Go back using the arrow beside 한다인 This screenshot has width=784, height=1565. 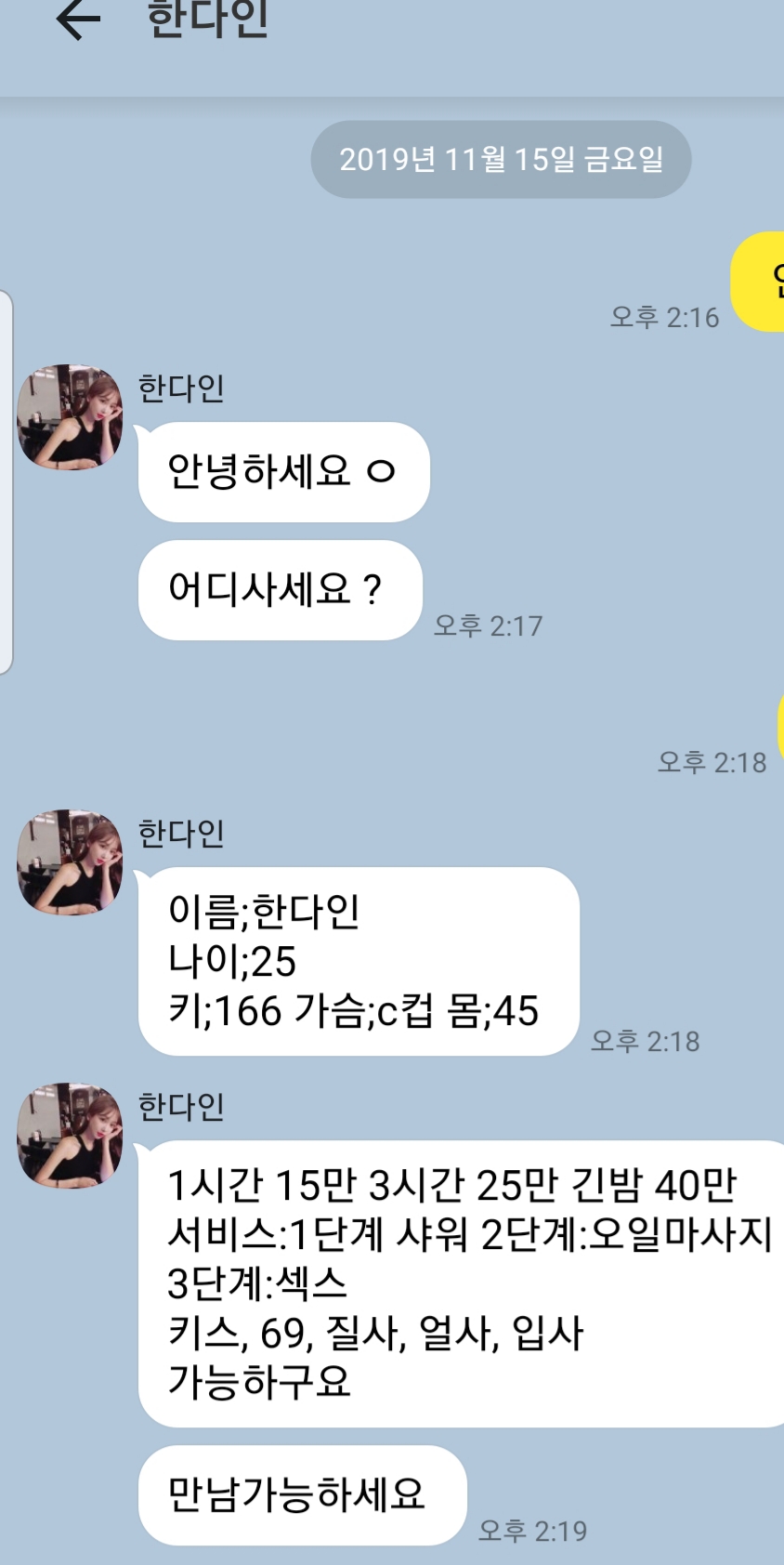coord(78,19)
